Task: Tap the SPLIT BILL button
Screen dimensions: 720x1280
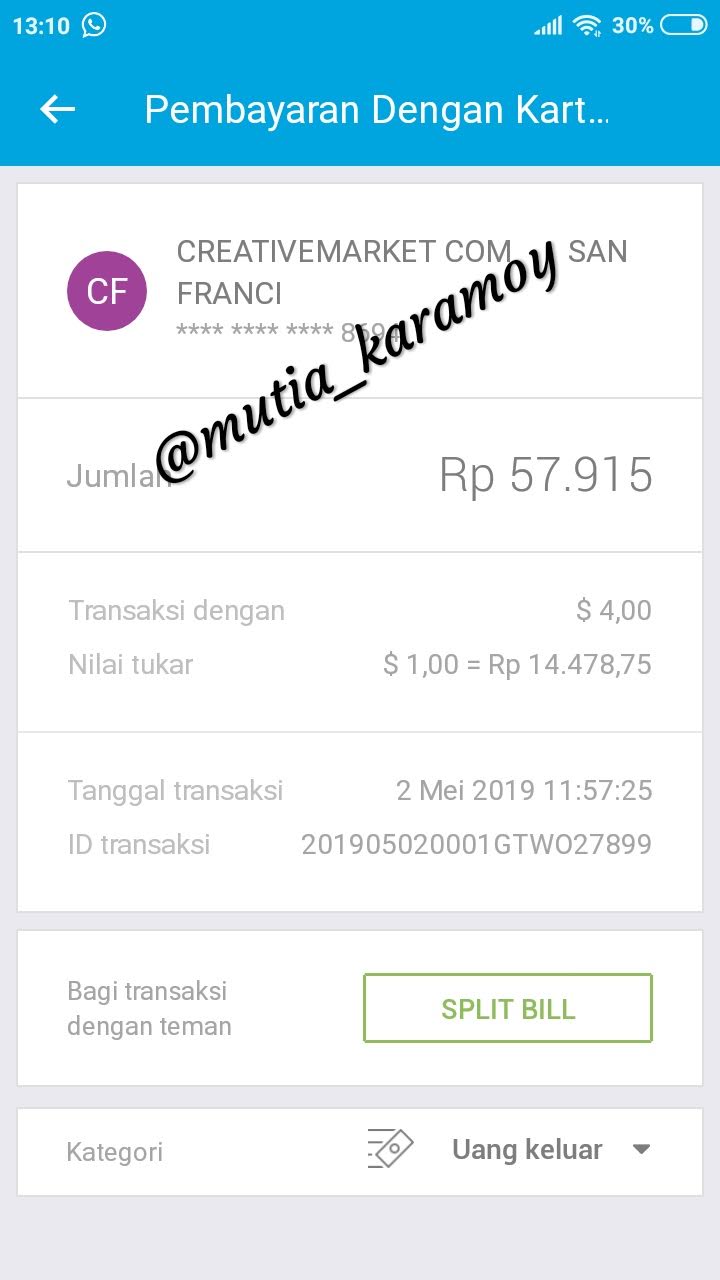Action: tap(508, 1009)
